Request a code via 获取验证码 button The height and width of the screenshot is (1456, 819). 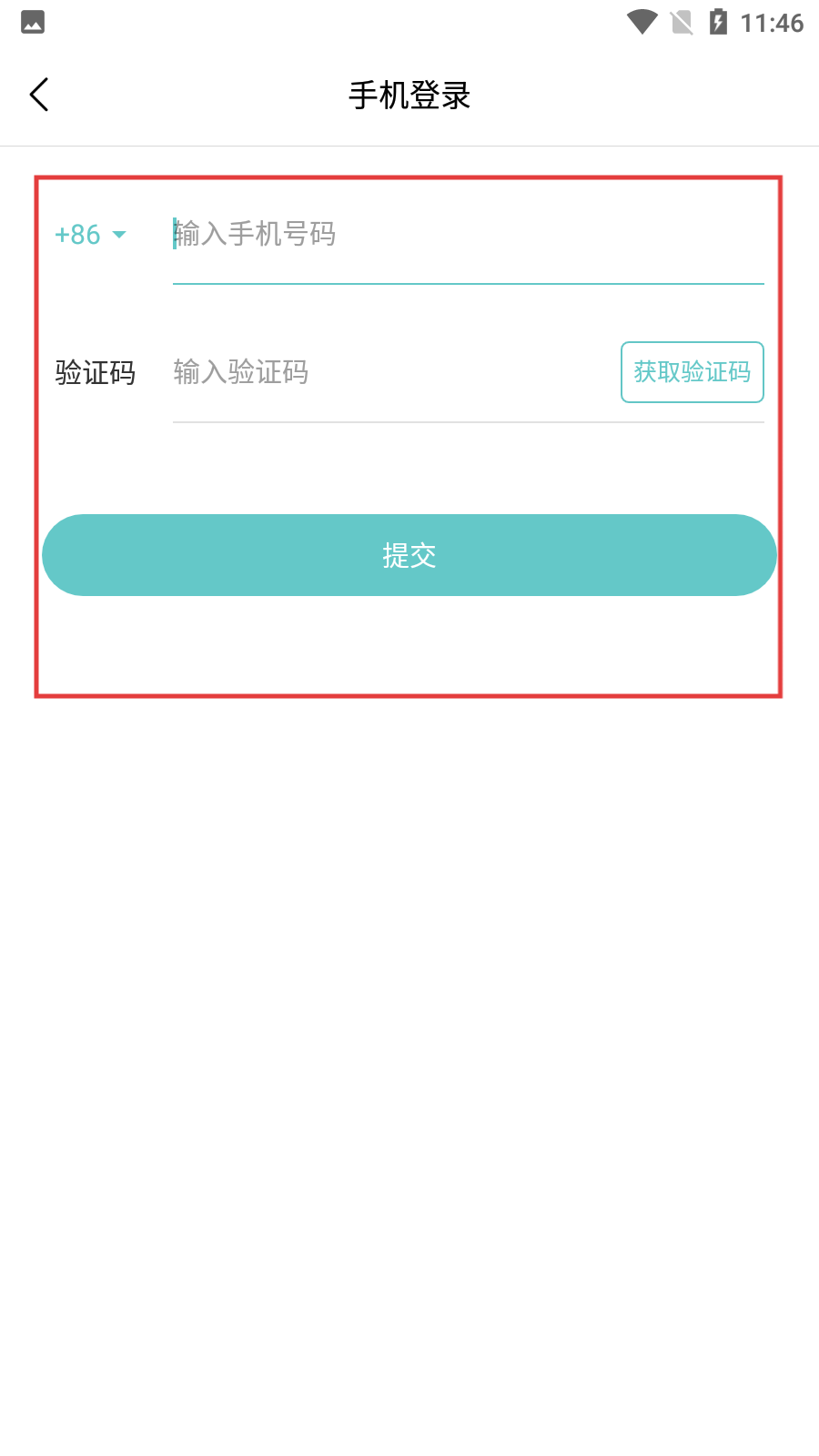[x=692, y=372]
